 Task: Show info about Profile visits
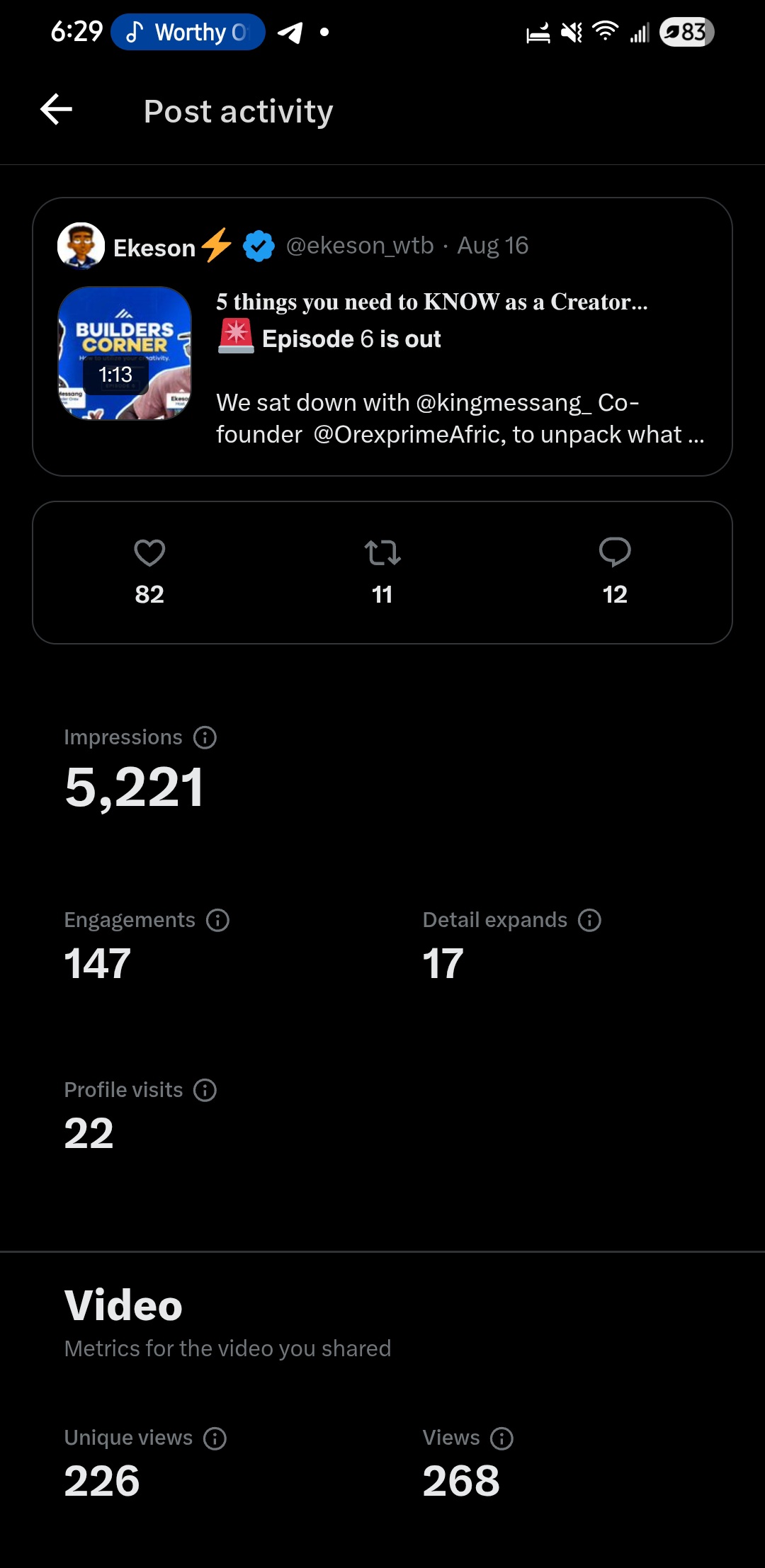(205, 1090)
